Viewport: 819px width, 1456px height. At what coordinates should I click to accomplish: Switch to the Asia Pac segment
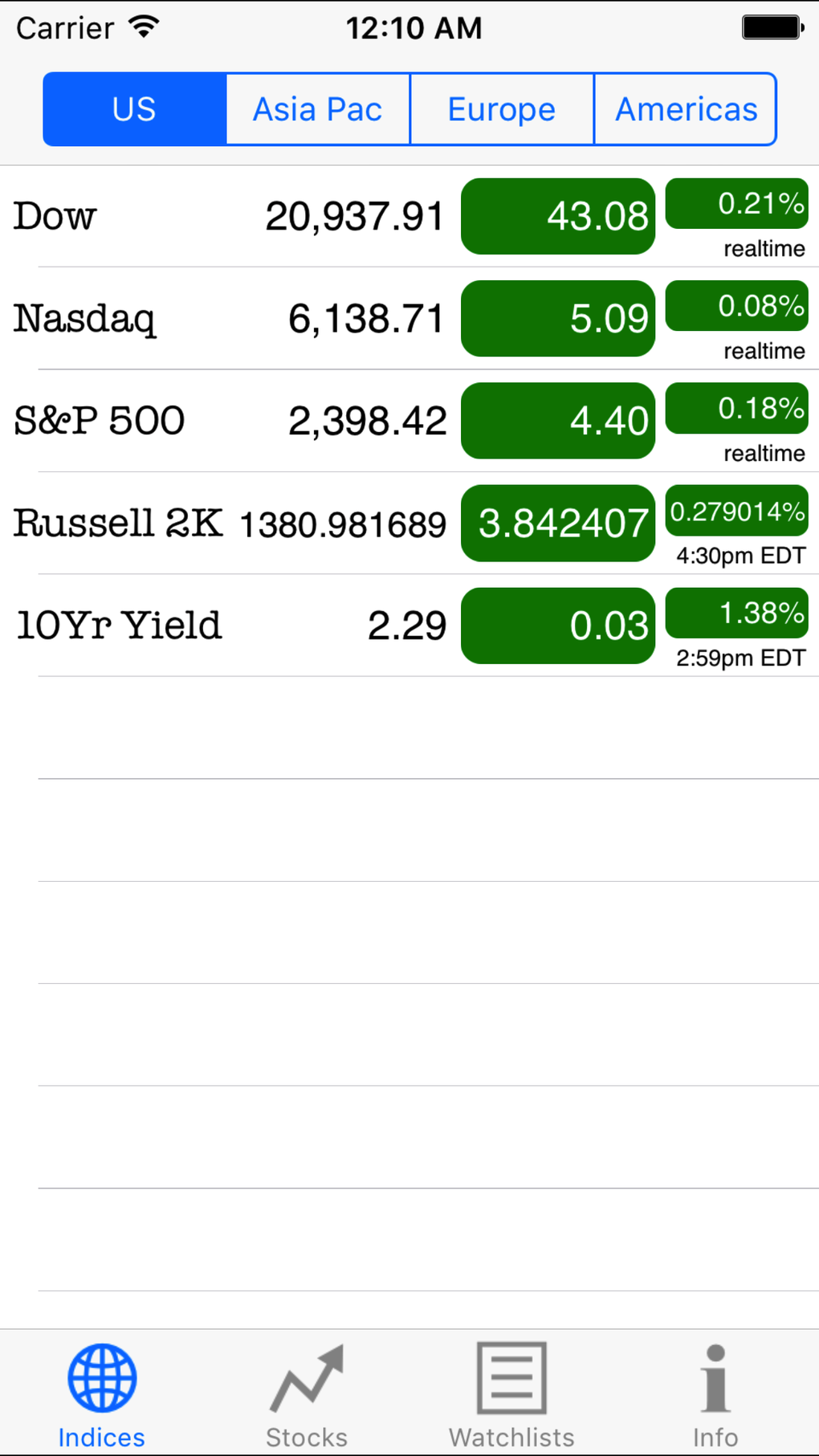[317, 109]
